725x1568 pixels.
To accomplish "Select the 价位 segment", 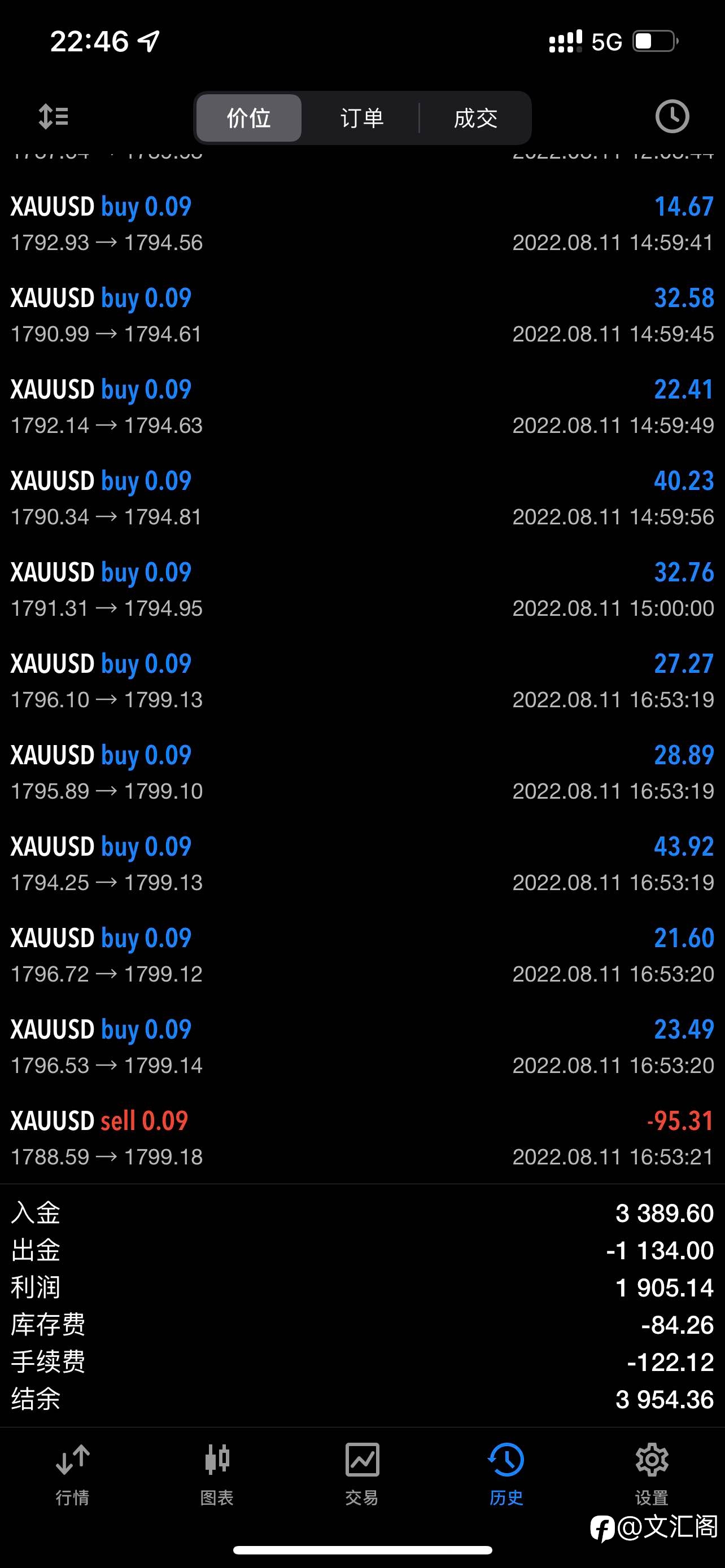I will (x=248, y=118).
